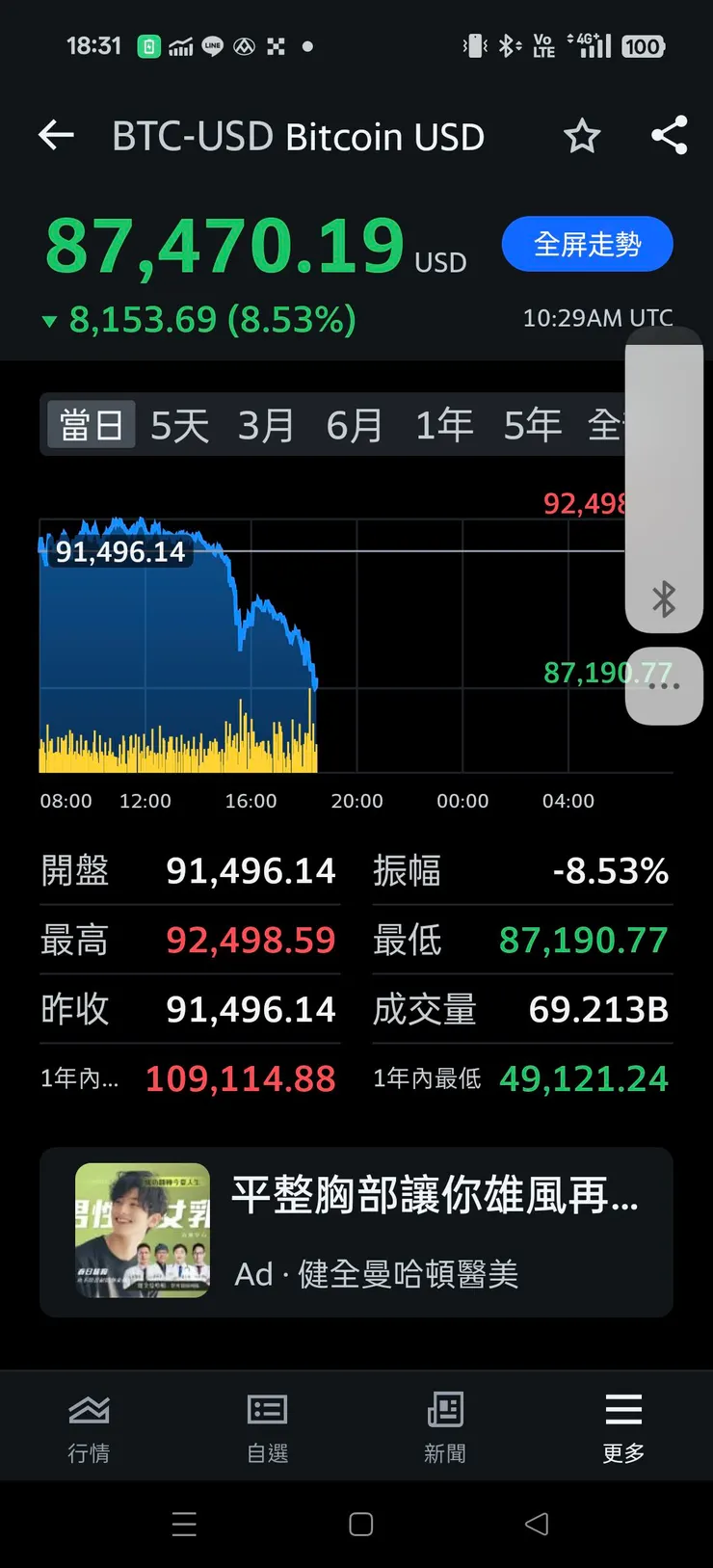Screen dimensions: 713x1568
Task: Select the 當日 chart range
Action: point(92,425)
